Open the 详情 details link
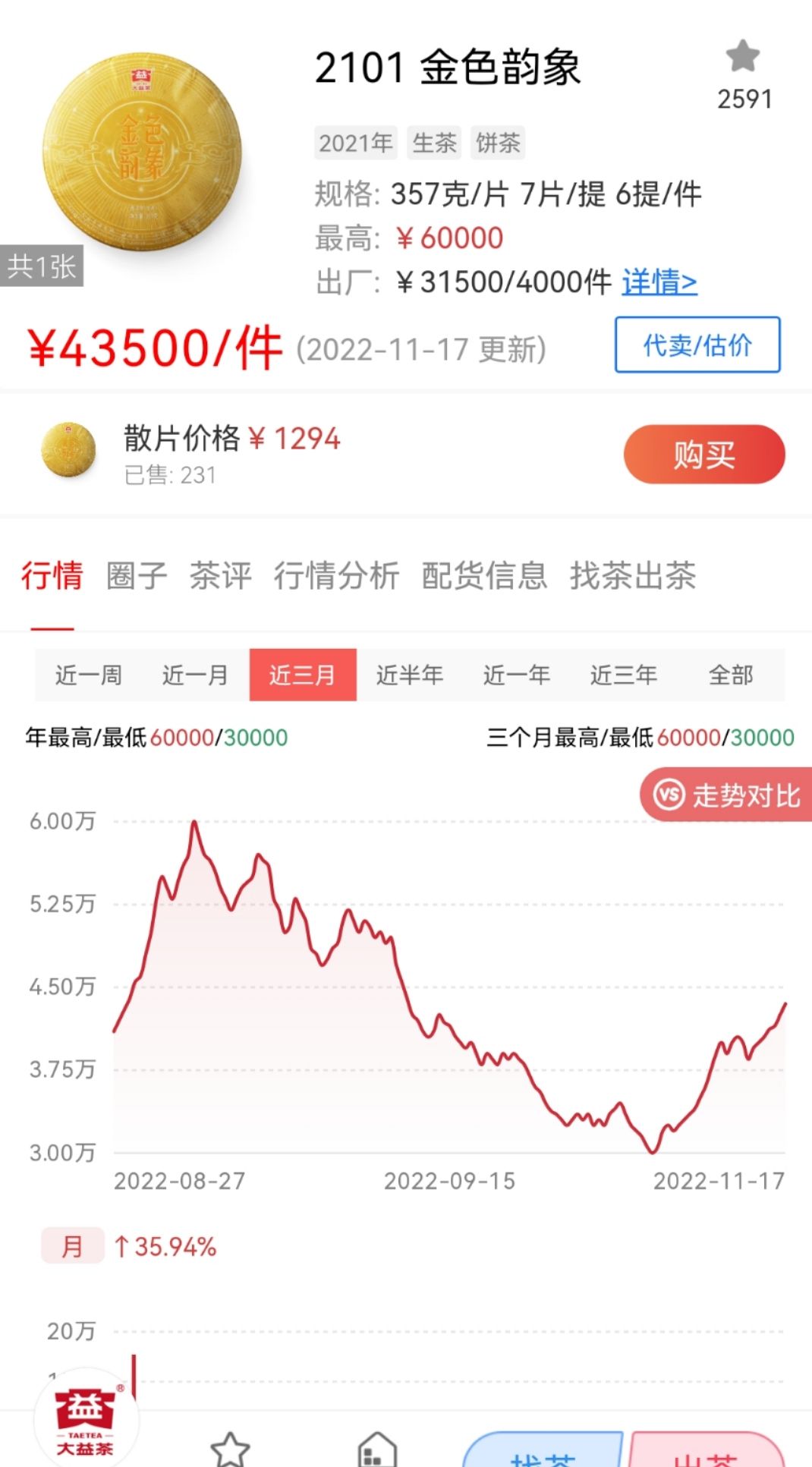This screenshot has height=1467, width=812. (659, 282)
